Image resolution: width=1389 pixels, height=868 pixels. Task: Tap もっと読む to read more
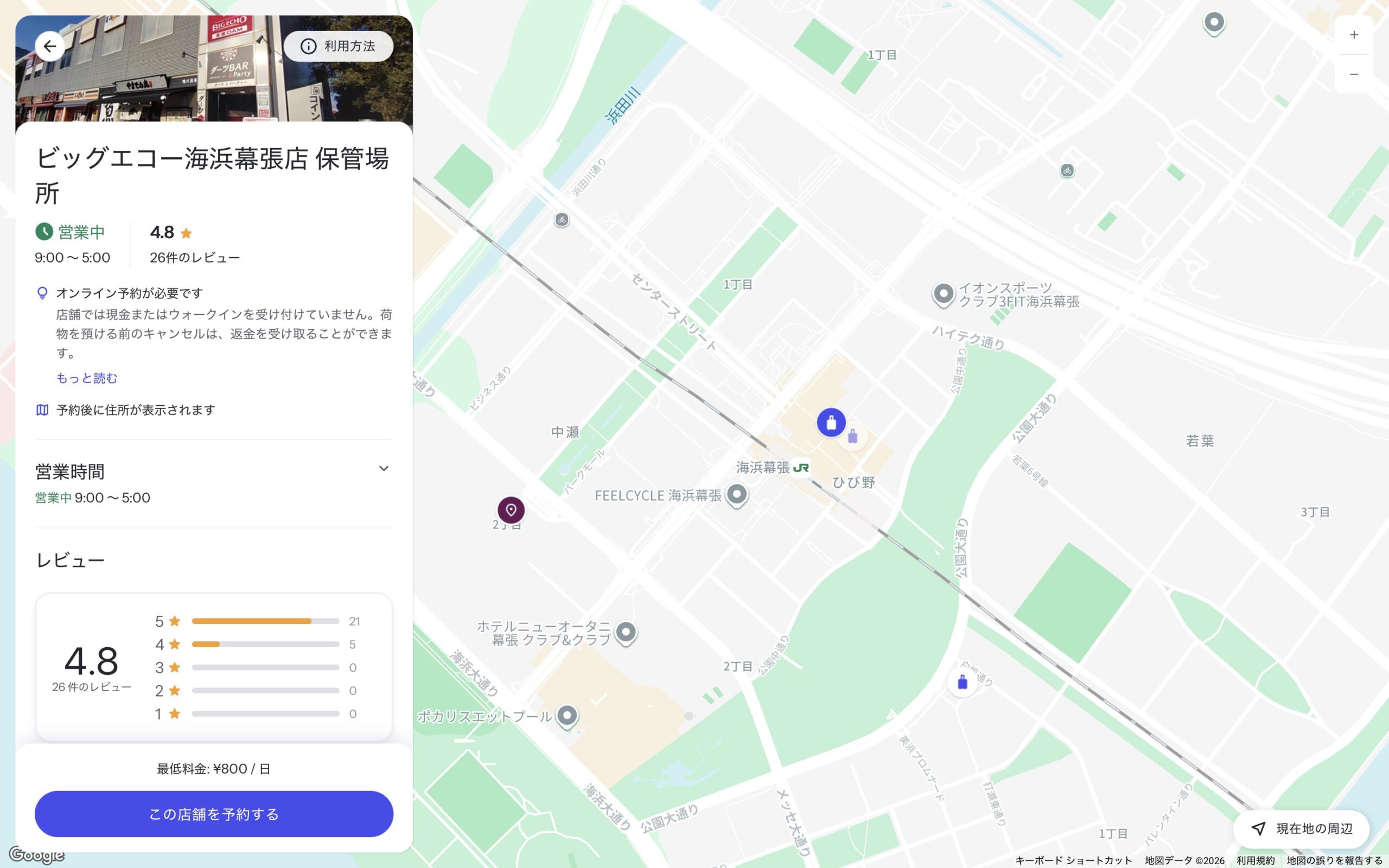click(x=87, y=378)
